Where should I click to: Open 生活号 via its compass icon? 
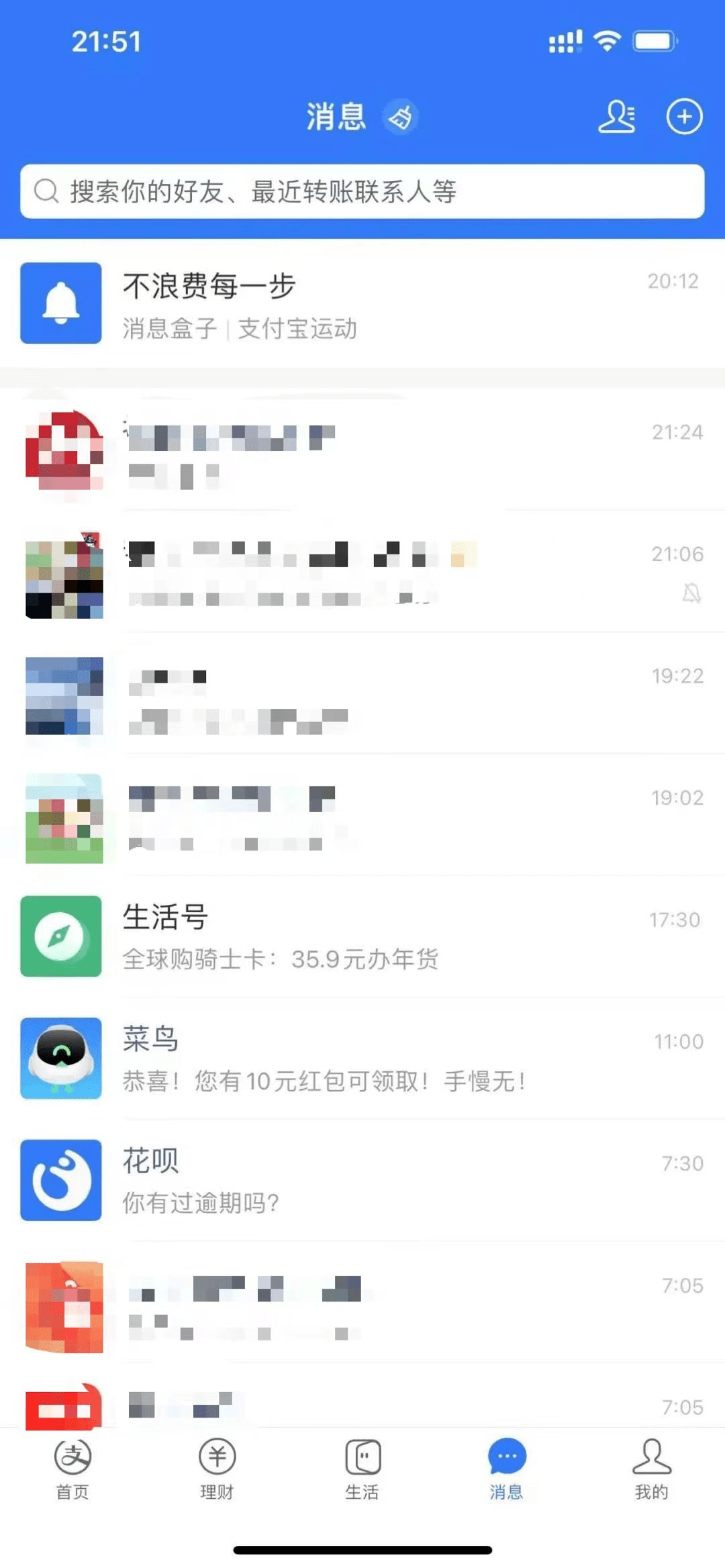click(60, 936)
